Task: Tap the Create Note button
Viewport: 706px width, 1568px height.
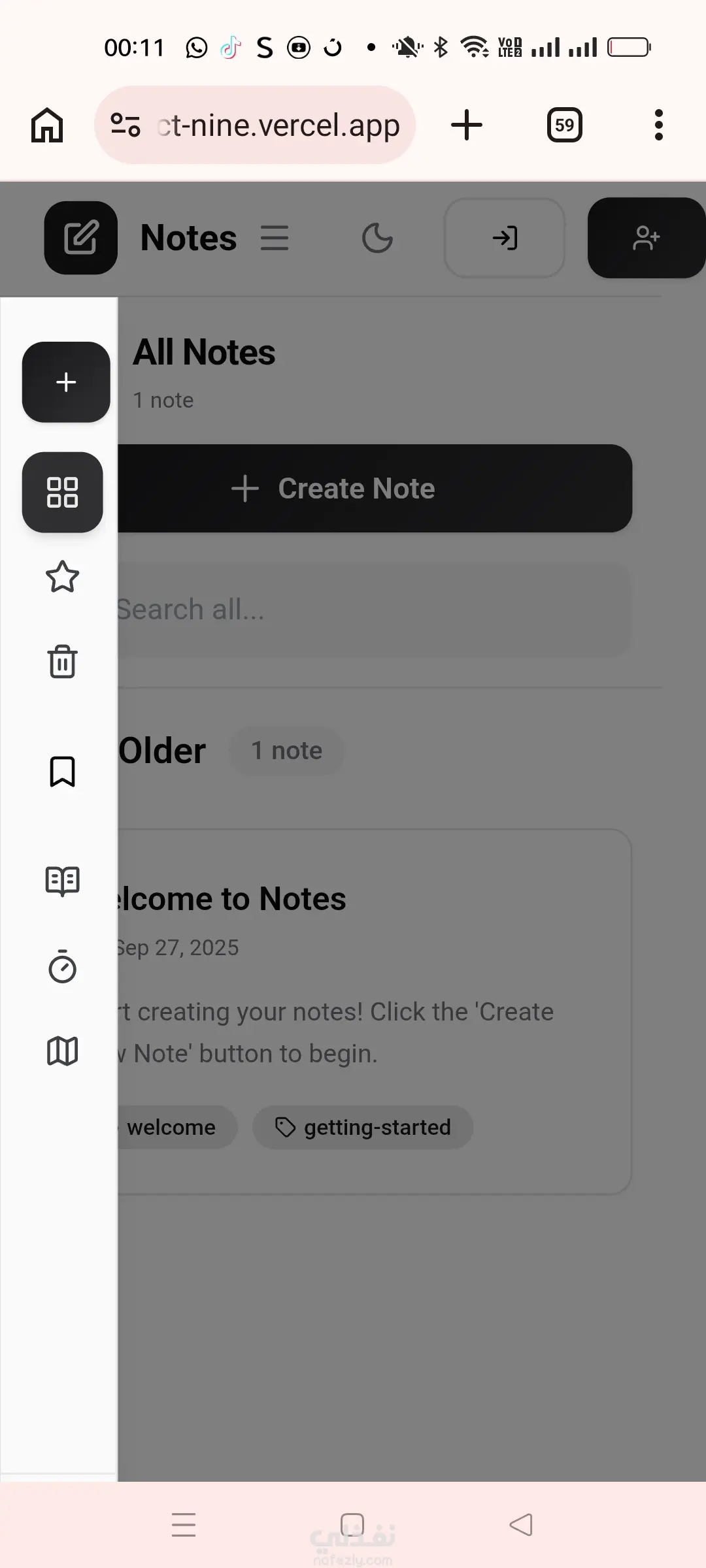Action: (x=375, y=489)
